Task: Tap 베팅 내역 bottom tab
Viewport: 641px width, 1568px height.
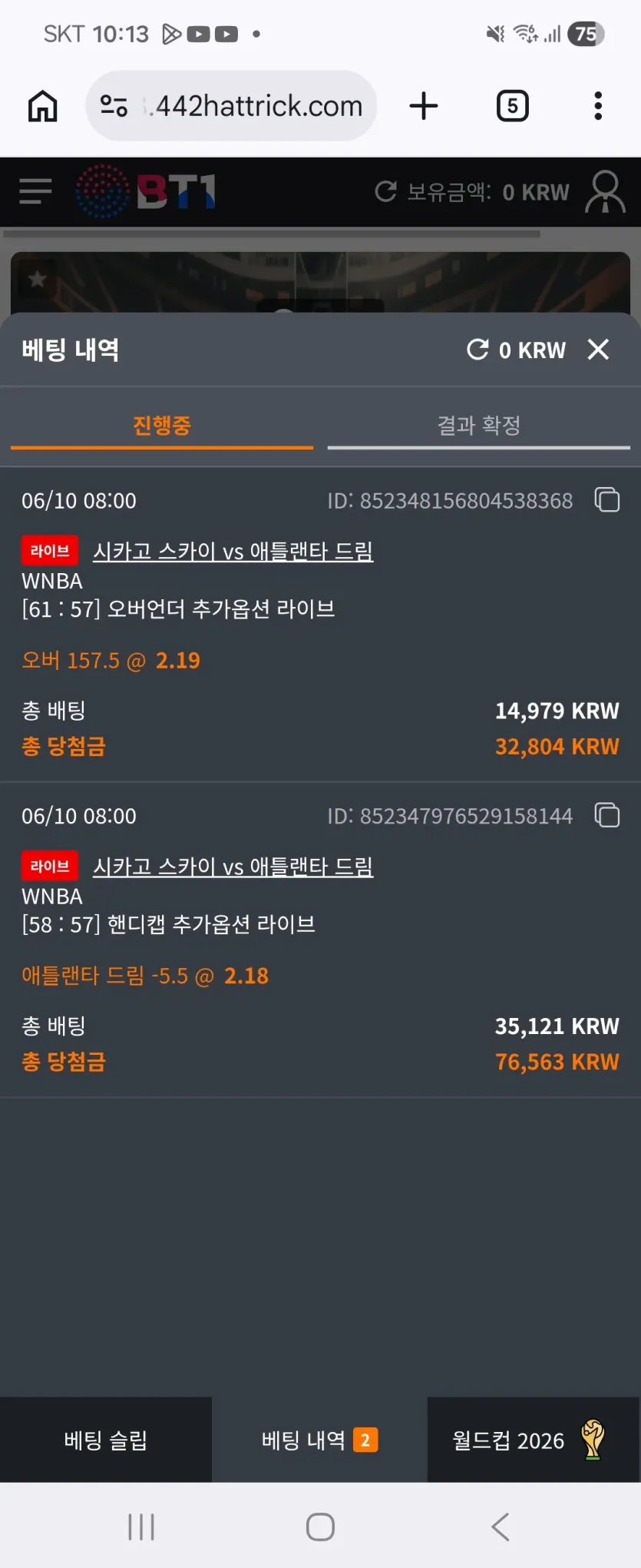Action: point(319,1440)
